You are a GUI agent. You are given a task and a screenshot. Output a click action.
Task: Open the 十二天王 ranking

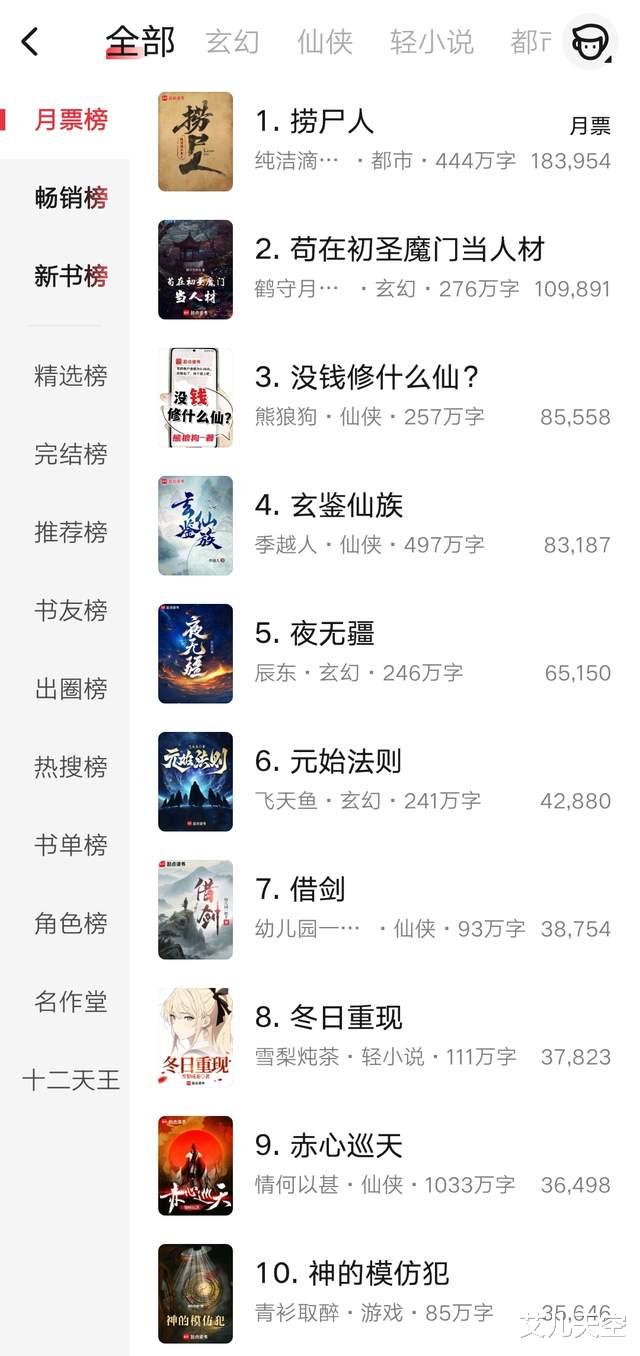coord(70,1080)
